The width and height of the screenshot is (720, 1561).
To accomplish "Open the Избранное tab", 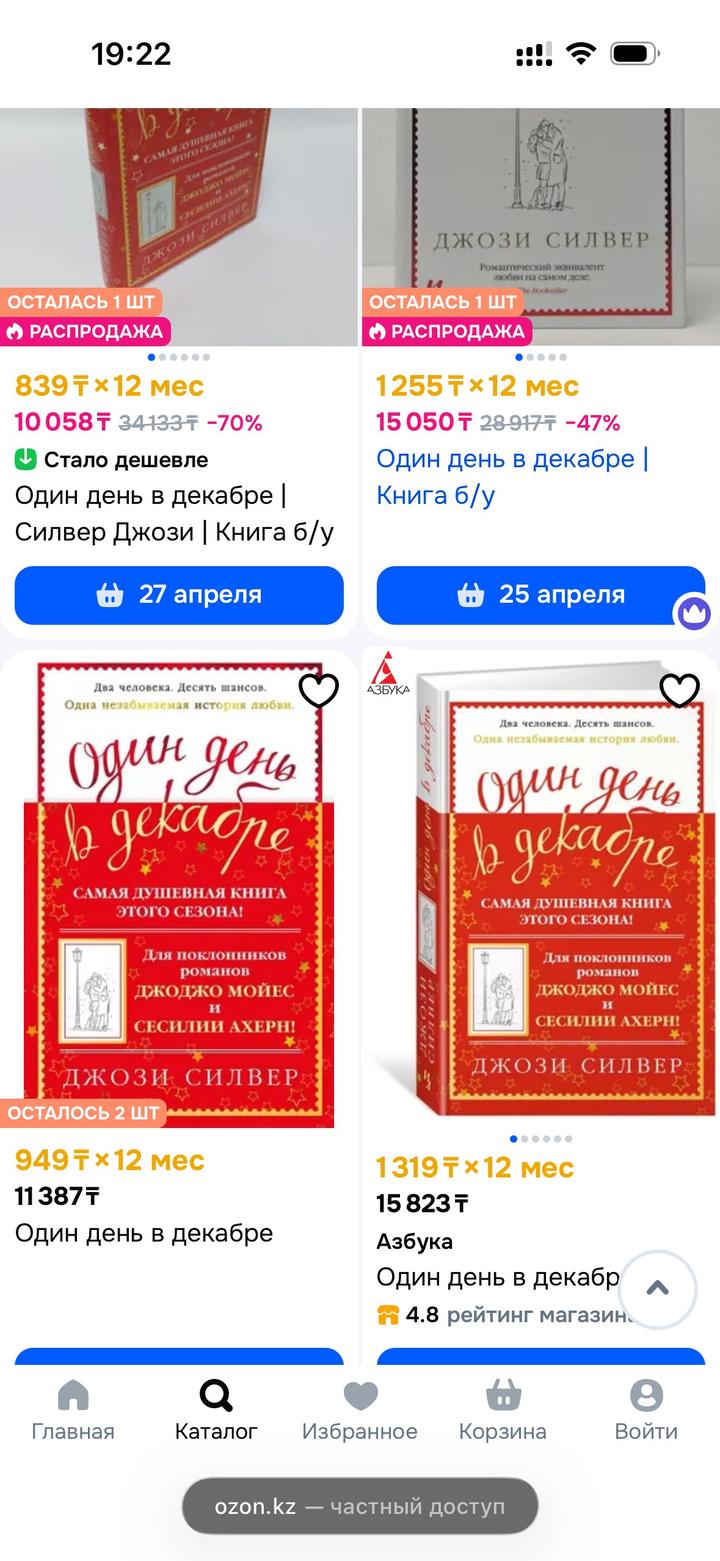I will pos(359,1410).
